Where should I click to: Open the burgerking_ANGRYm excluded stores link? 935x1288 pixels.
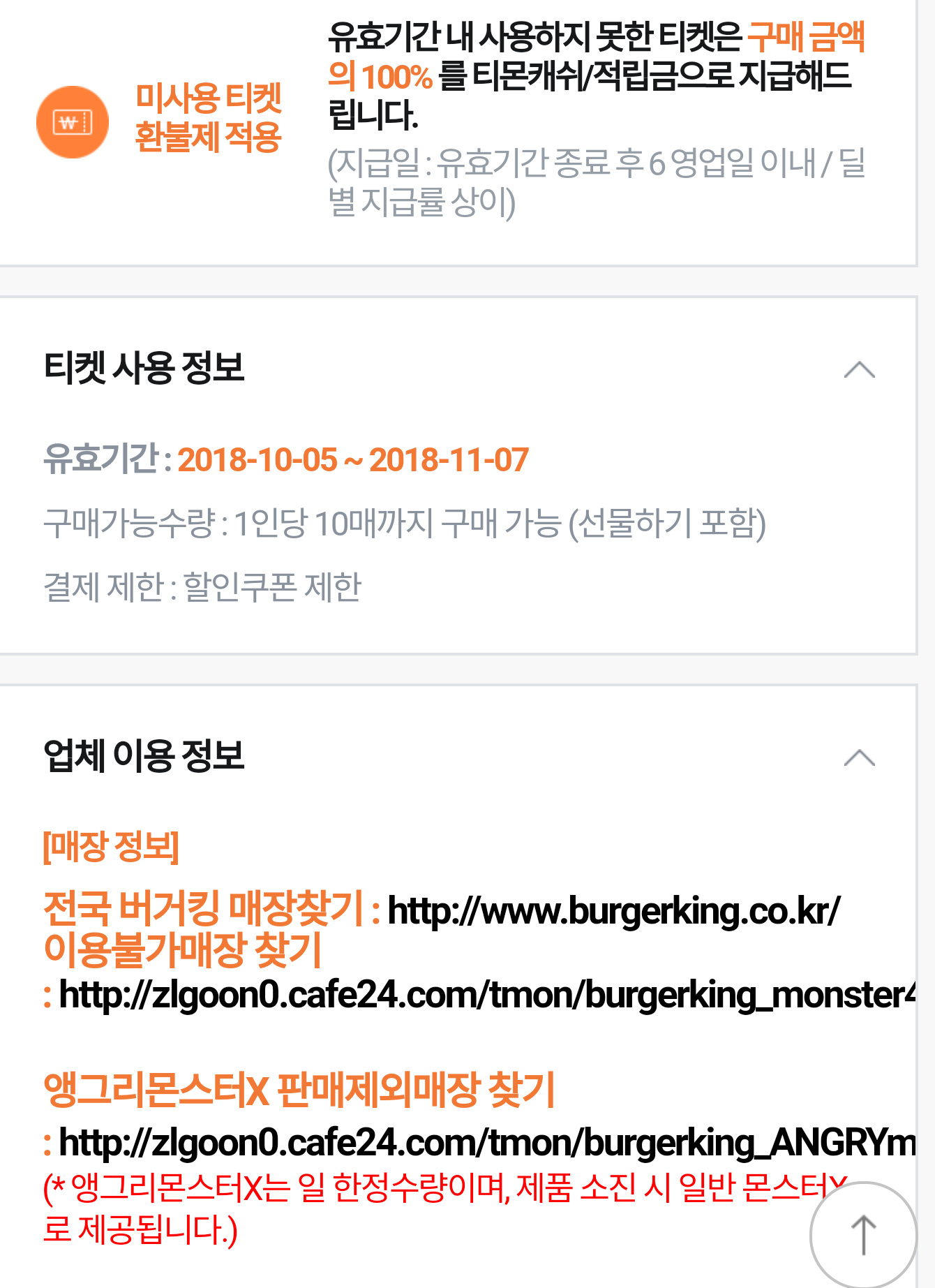(x=487, y=1143)
